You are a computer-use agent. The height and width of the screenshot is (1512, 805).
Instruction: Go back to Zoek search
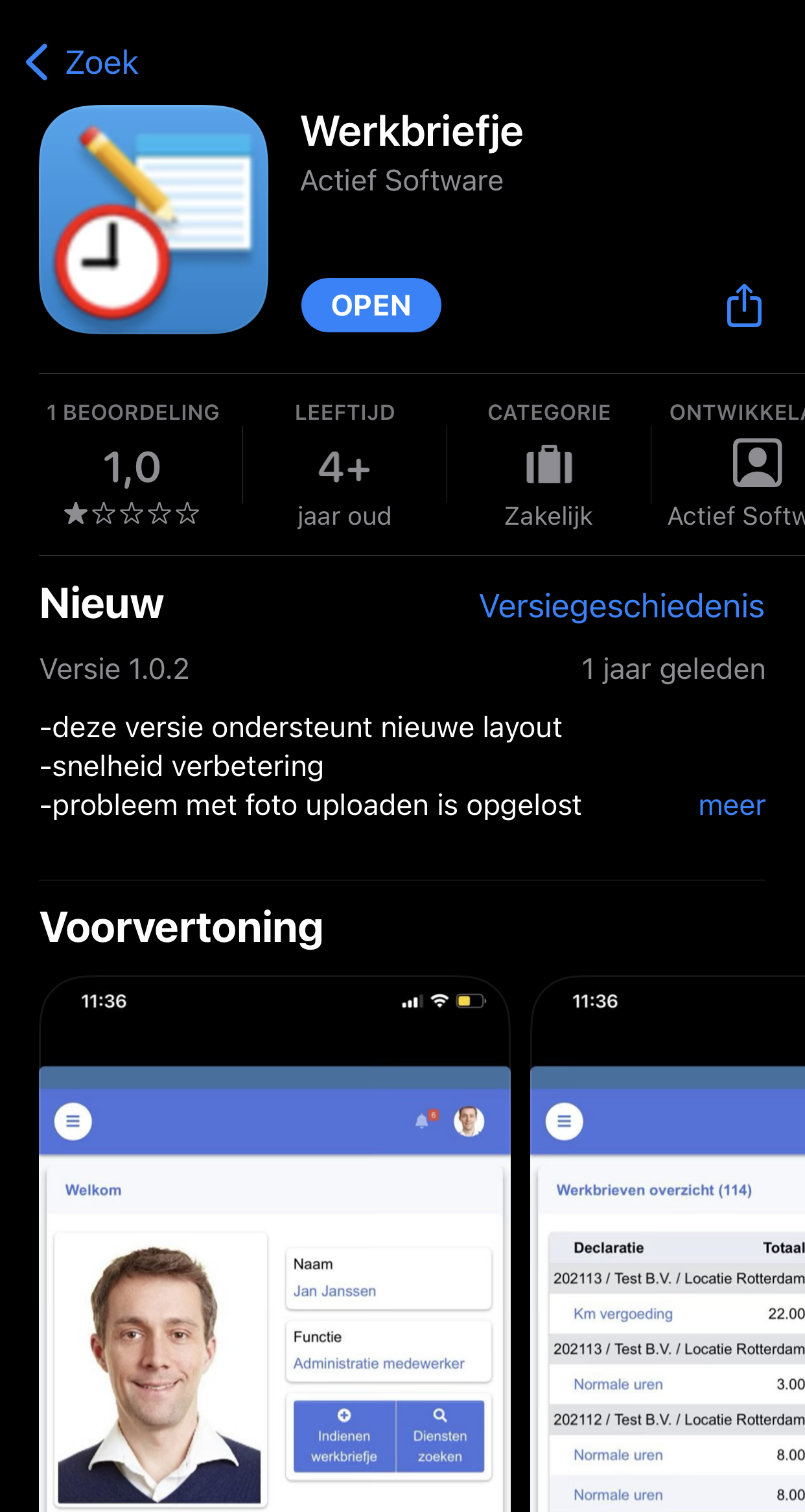point(82,63)
